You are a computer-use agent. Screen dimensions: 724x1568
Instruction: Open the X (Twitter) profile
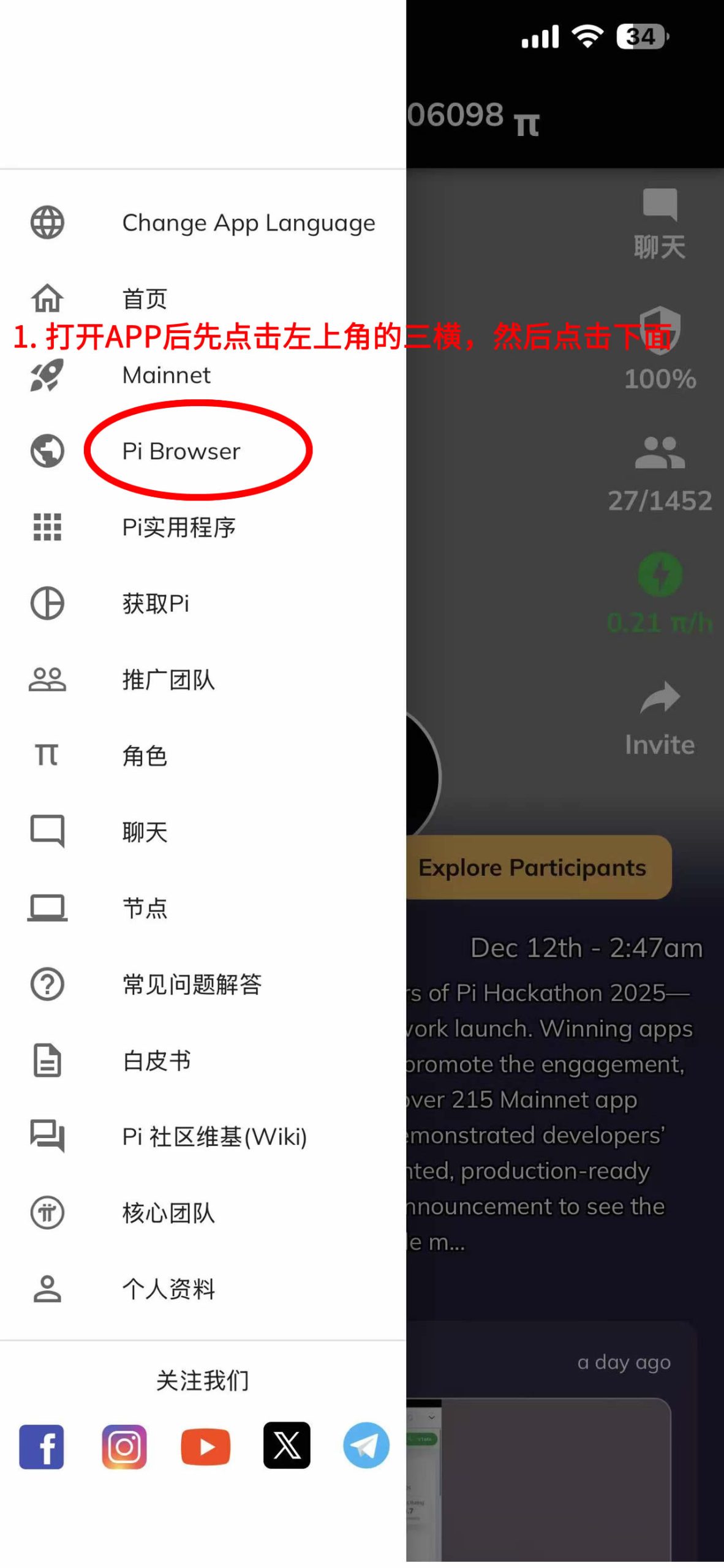pyautogui.click(x=287, y=1445)
